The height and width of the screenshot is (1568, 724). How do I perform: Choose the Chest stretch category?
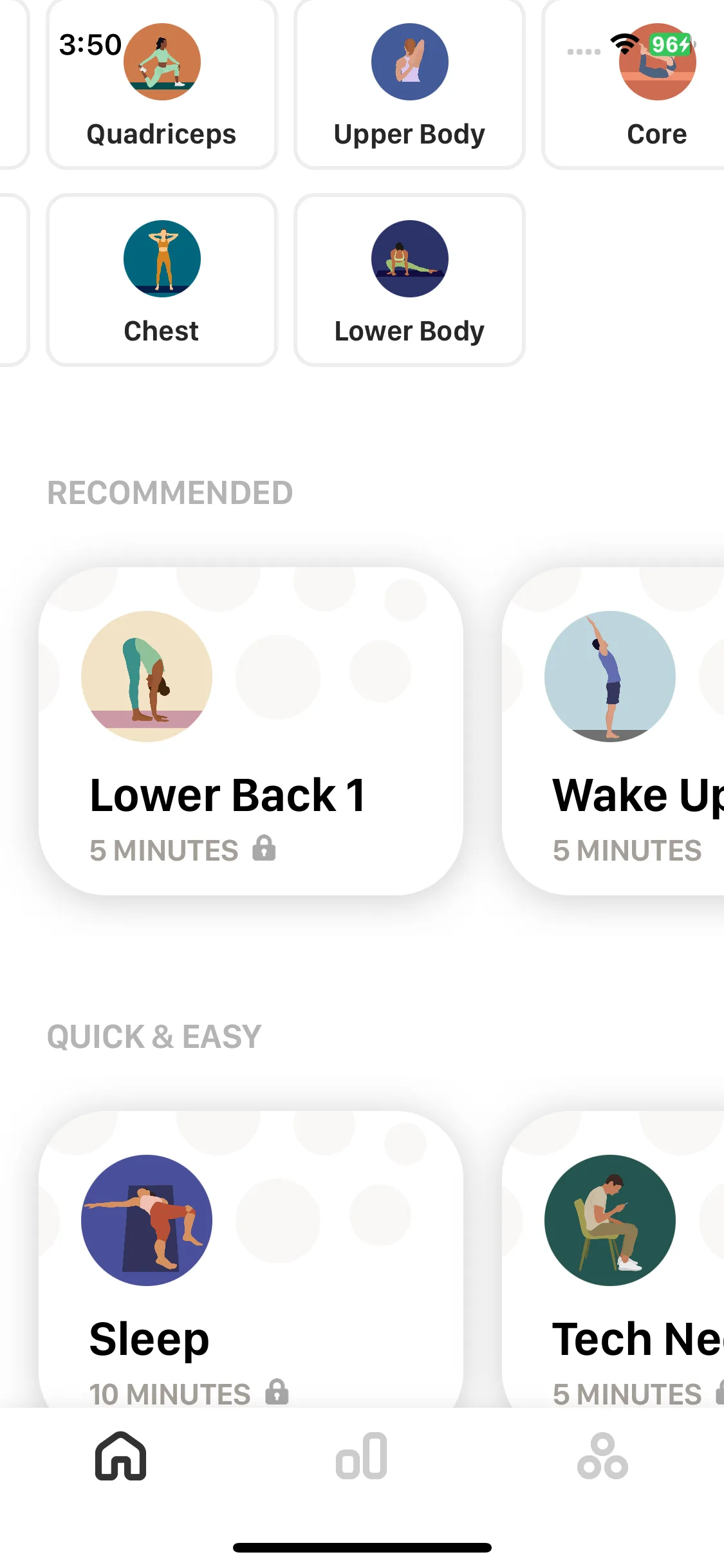click(162, 280)
